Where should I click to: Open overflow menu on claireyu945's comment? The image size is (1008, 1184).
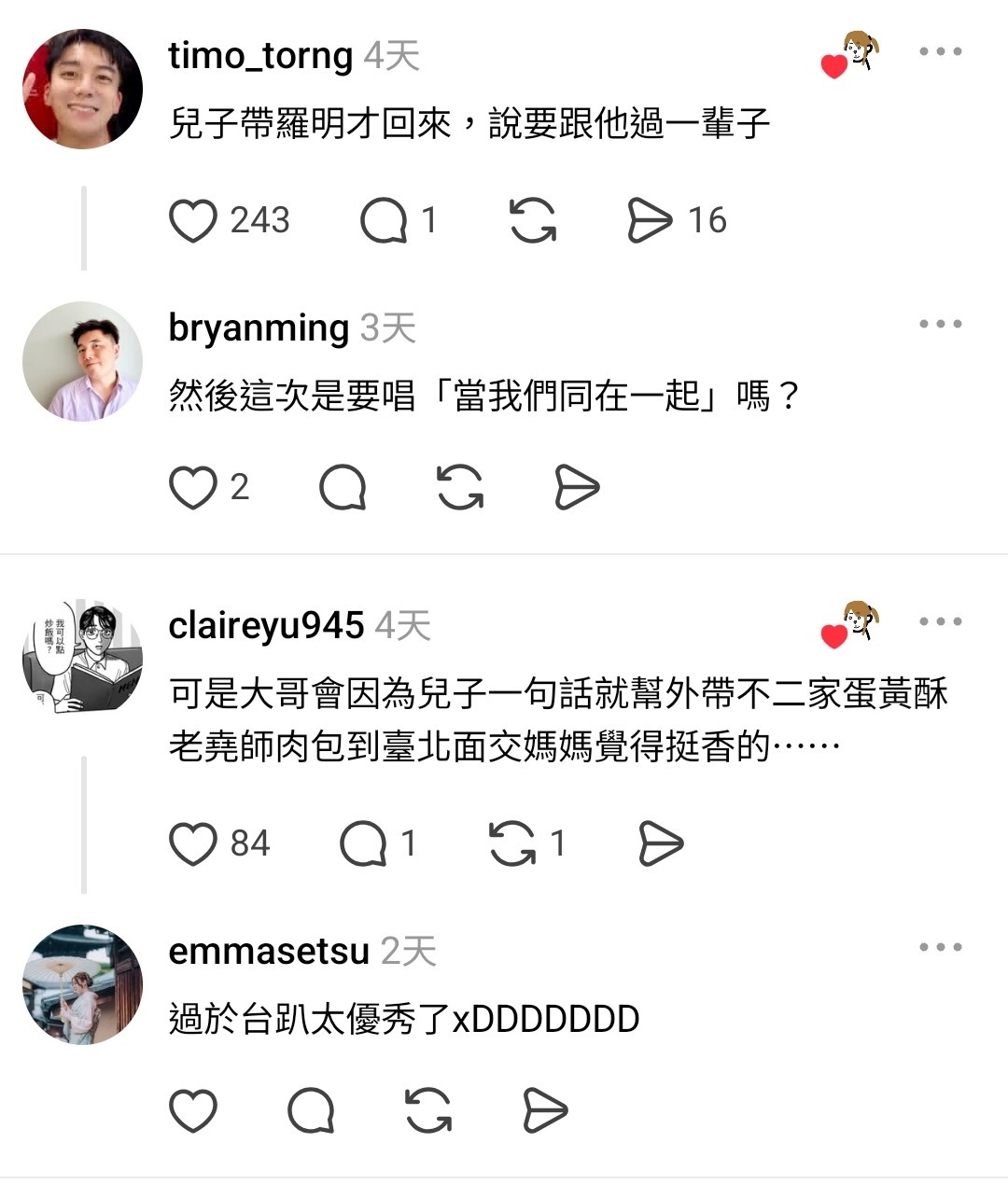pos(940,622)
